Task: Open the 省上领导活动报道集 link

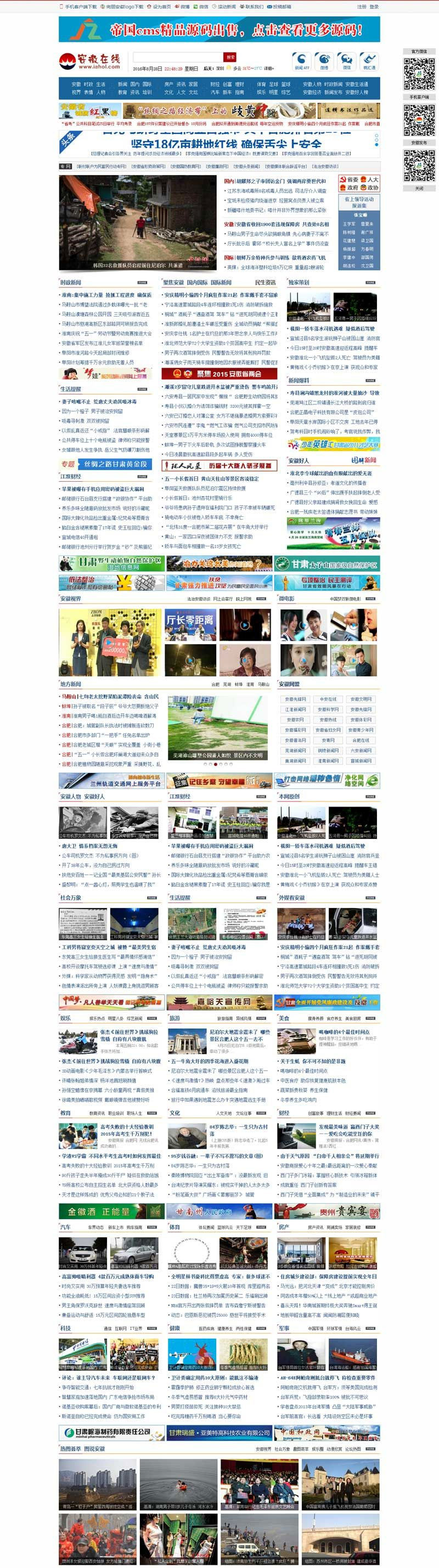Action: [x=359, y=202]
